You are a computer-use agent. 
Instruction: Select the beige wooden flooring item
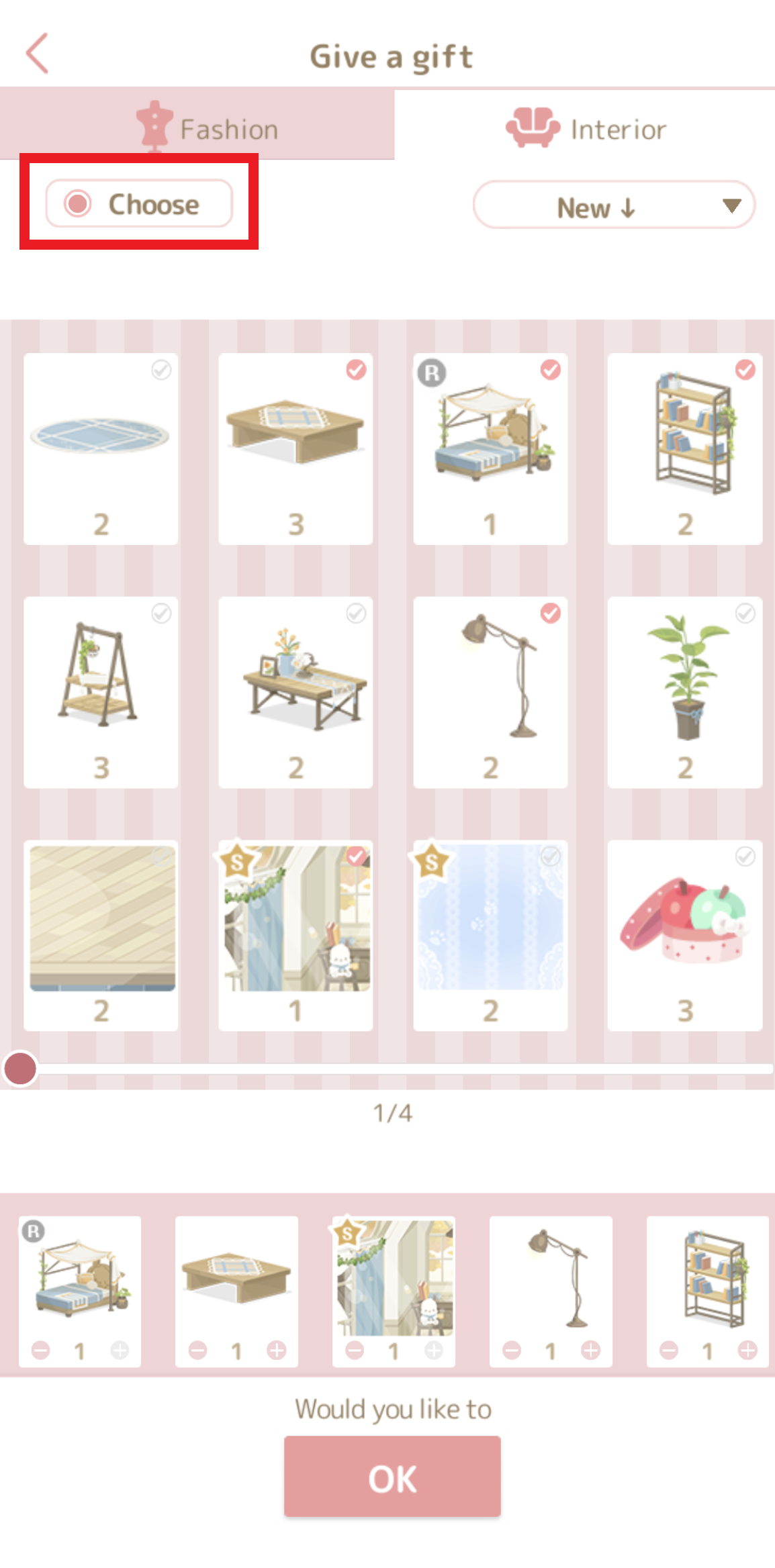[x=101, y=934]
